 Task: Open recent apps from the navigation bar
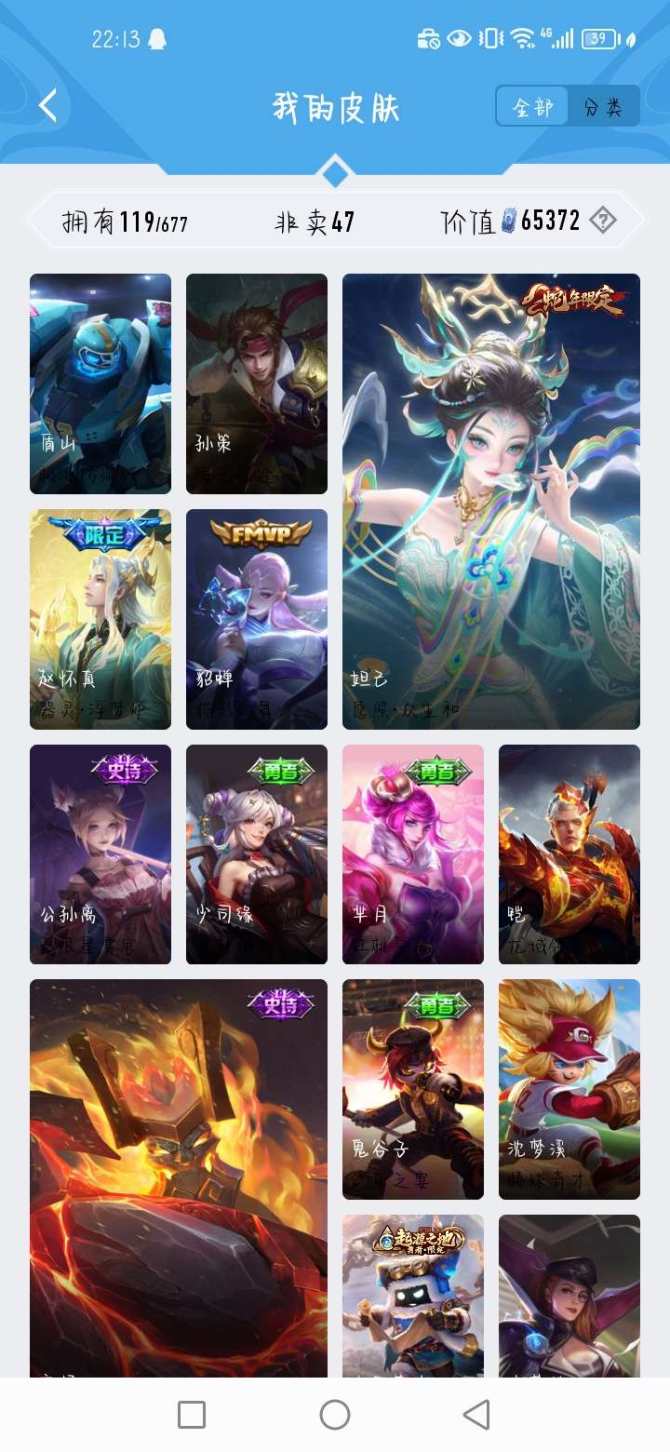click(191, 1414)
